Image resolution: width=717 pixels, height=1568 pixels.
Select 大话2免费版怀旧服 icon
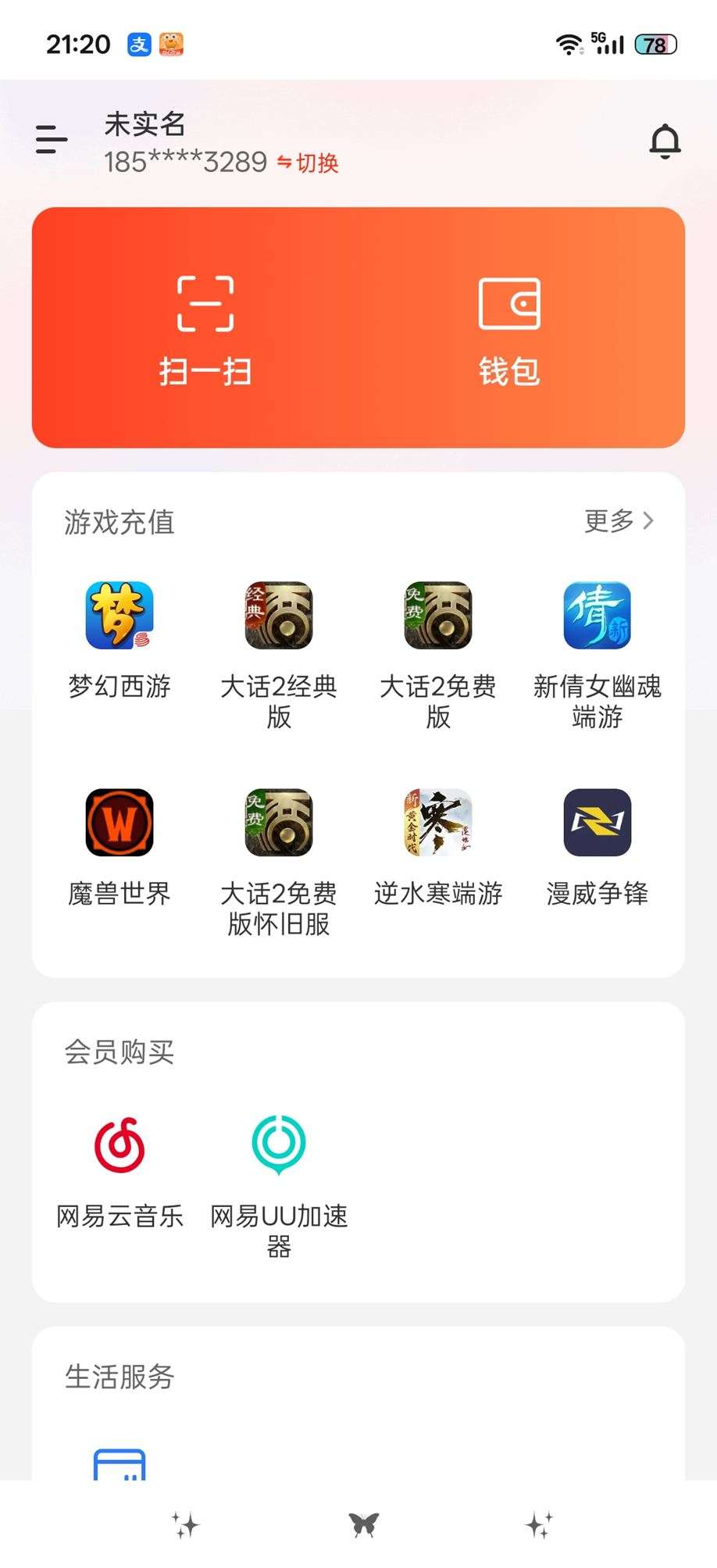(280, 823)
